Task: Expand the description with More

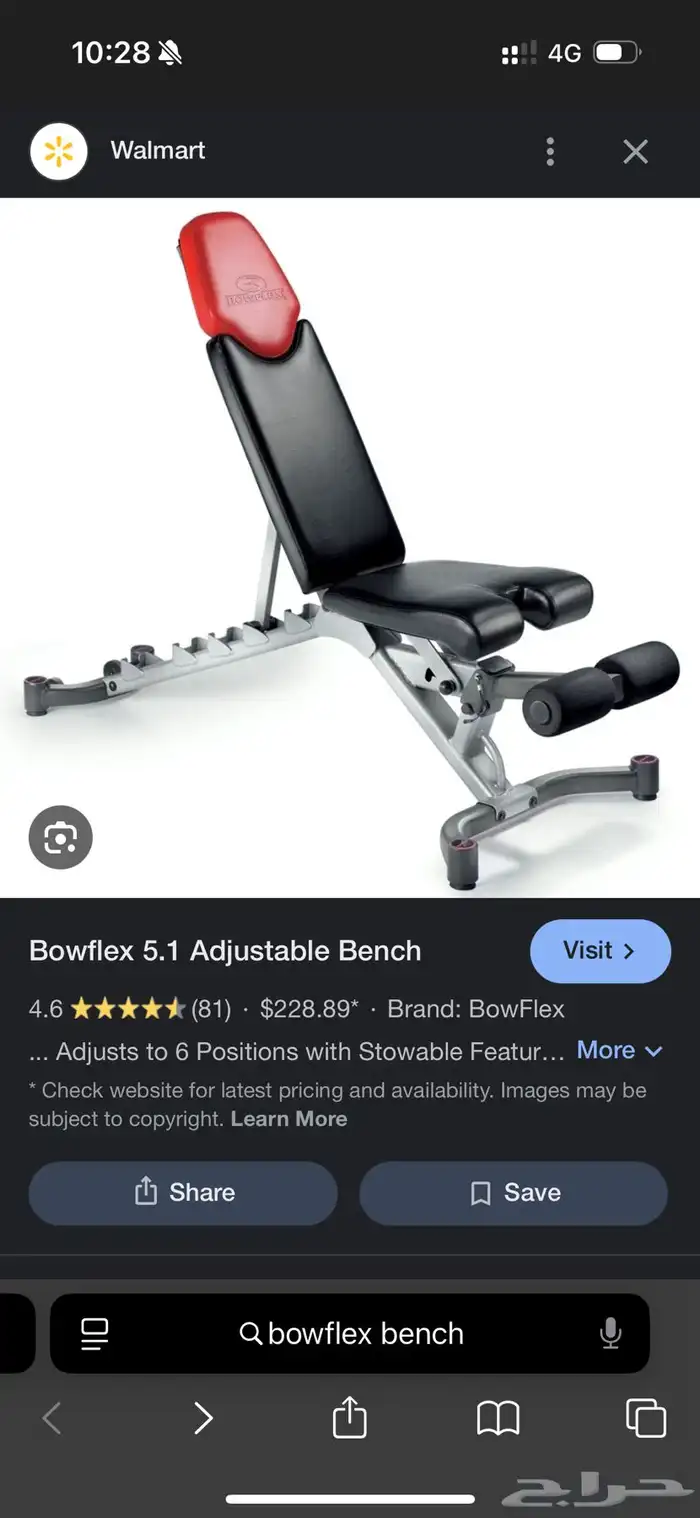Action: click(619, 1050)
